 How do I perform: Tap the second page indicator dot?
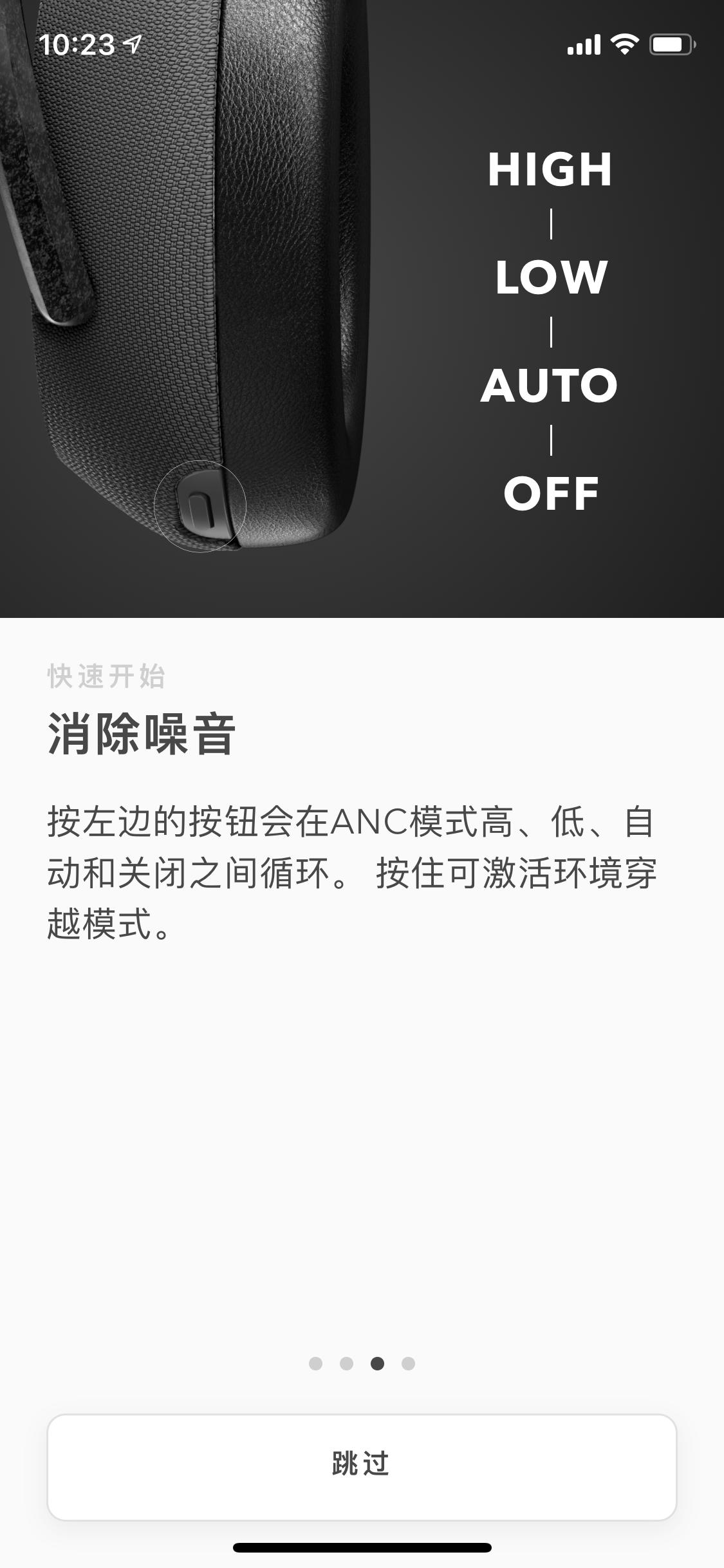click(x=346, y=1363)
